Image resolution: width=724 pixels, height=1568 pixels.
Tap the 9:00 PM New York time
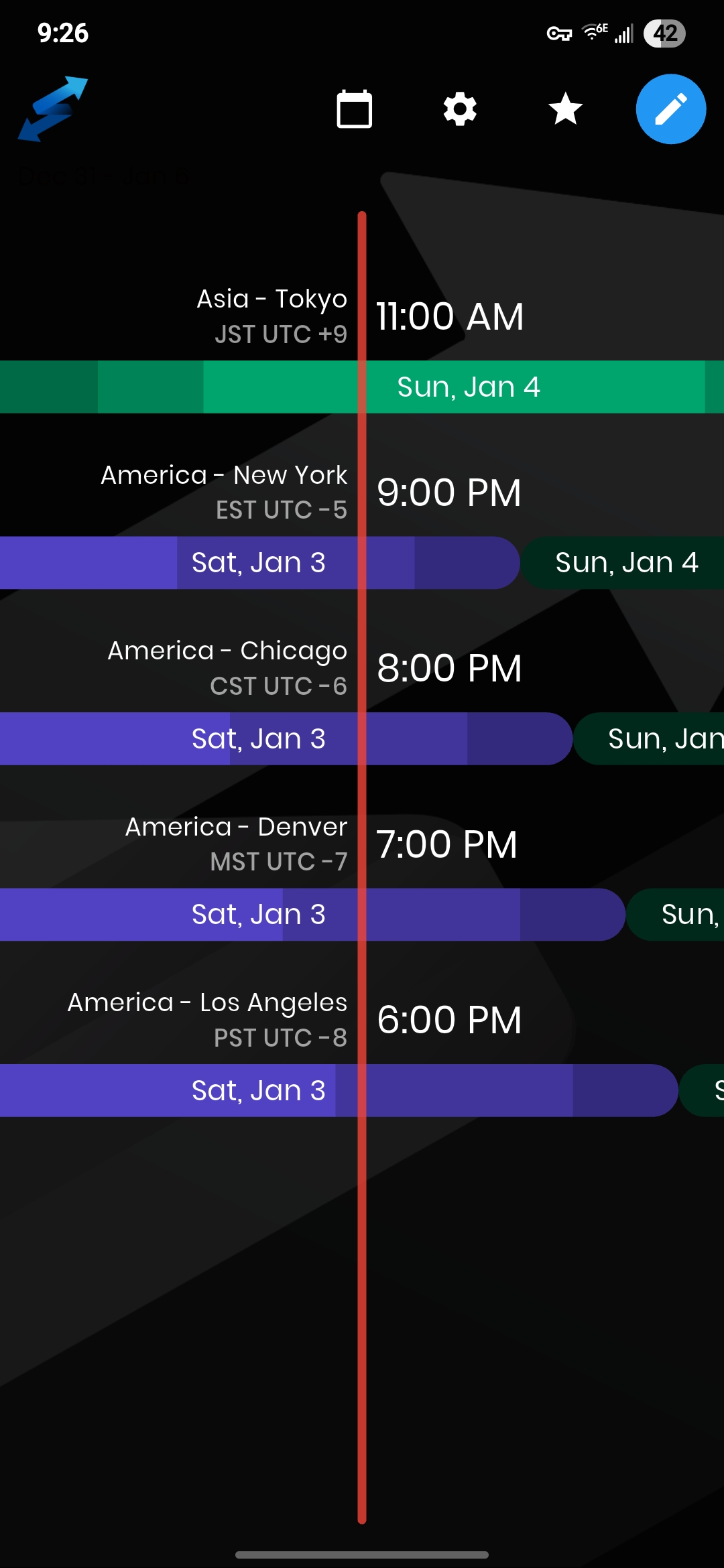[449, 493]
